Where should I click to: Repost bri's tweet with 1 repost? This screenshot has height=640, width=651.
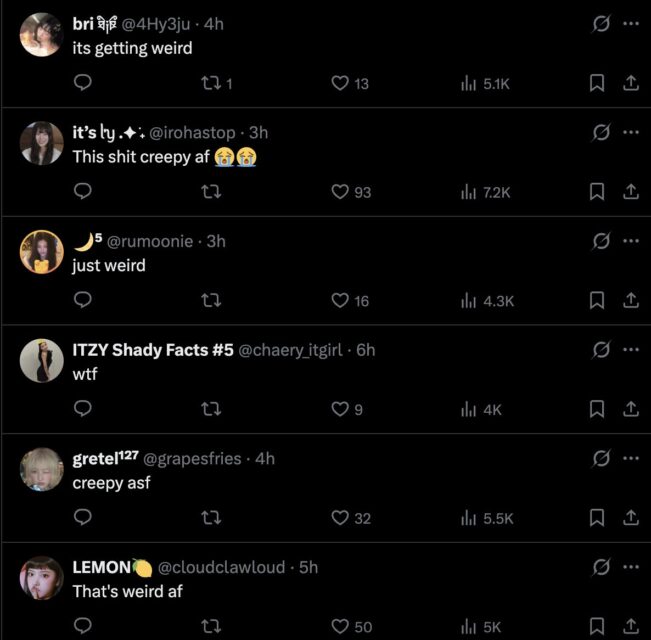click(211, 83)
